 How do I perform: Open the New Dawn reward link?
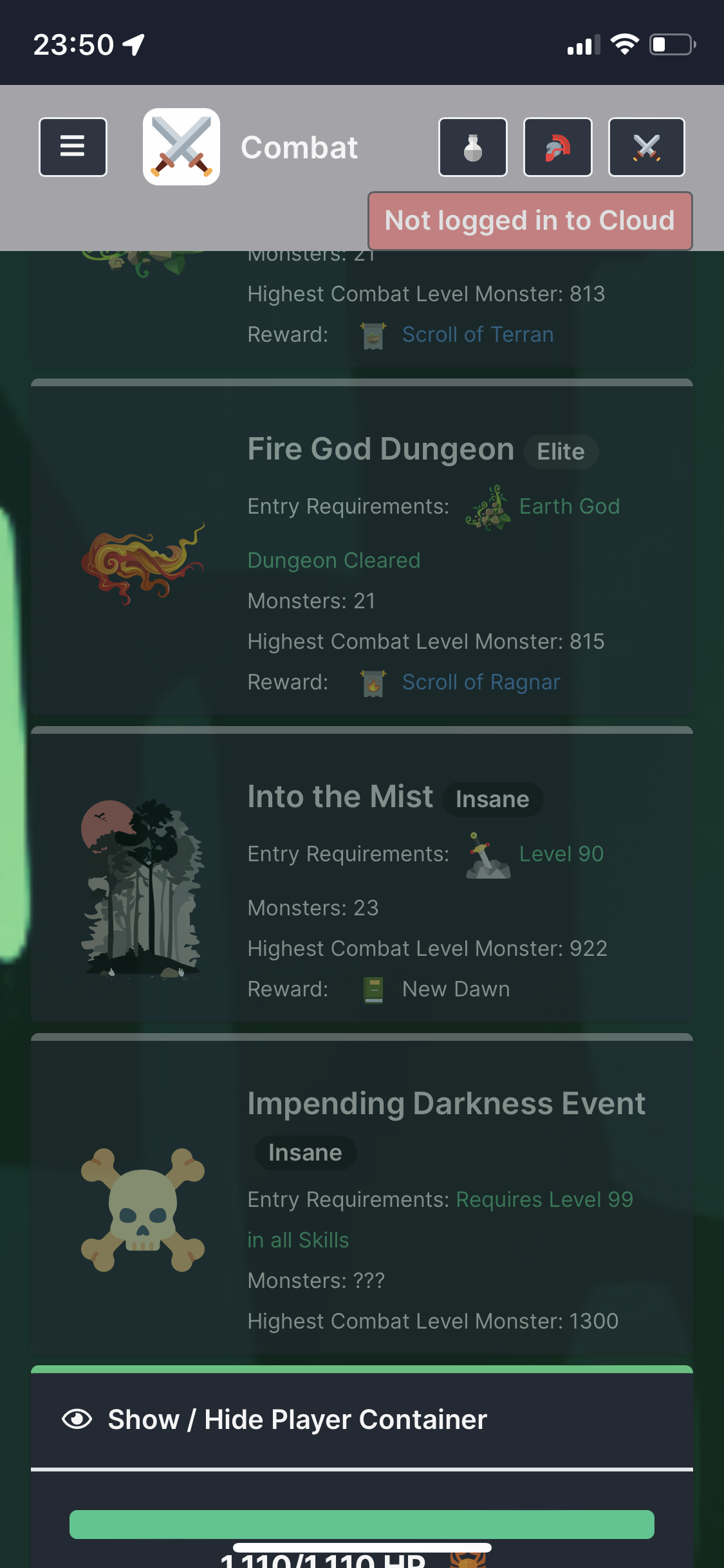point(456,989)
